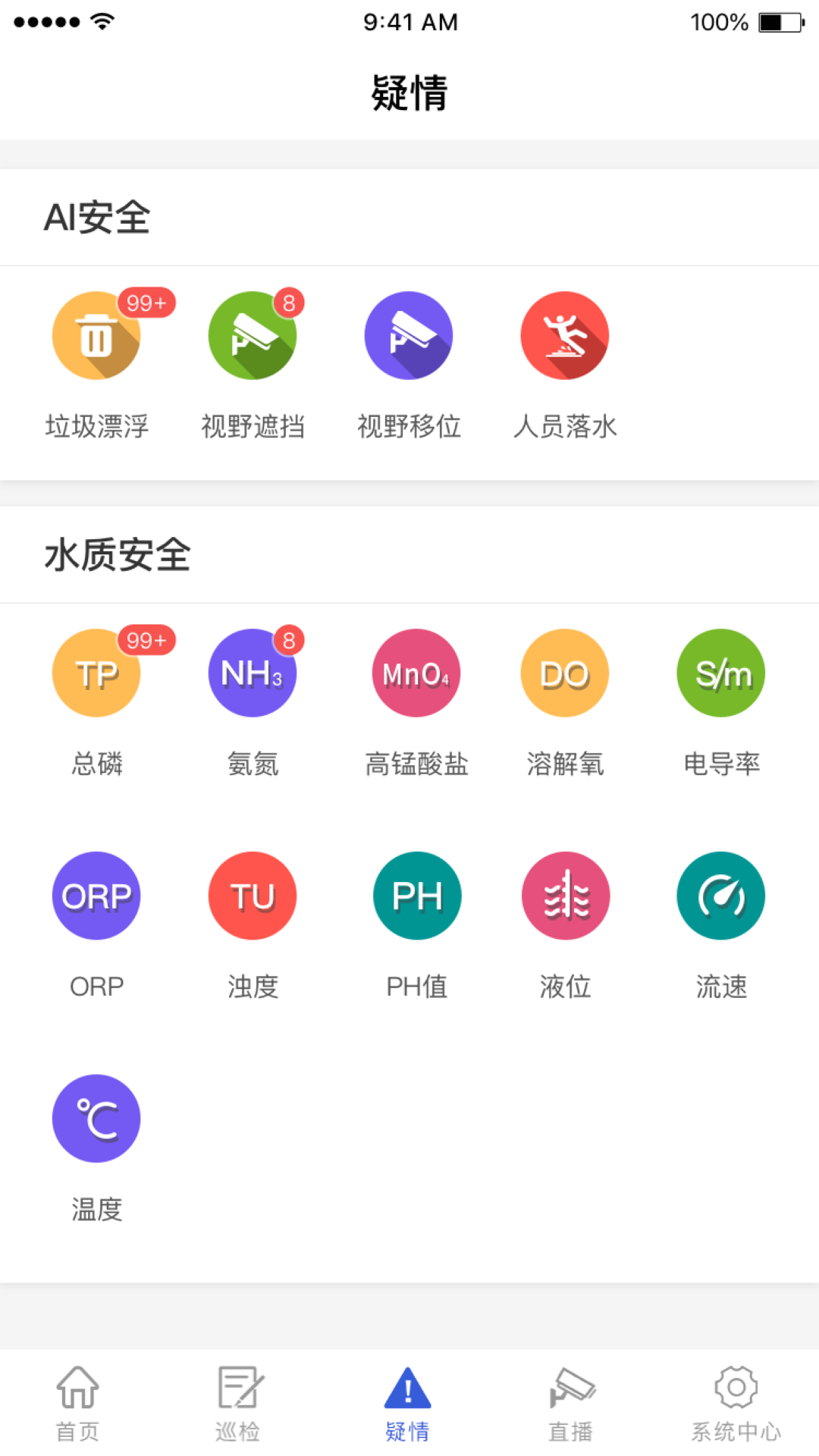The height and width of the screenshot is (1456, 819).
Task: Open the S/m 电导率 conductivity icon
Action: tap(720, 673)
